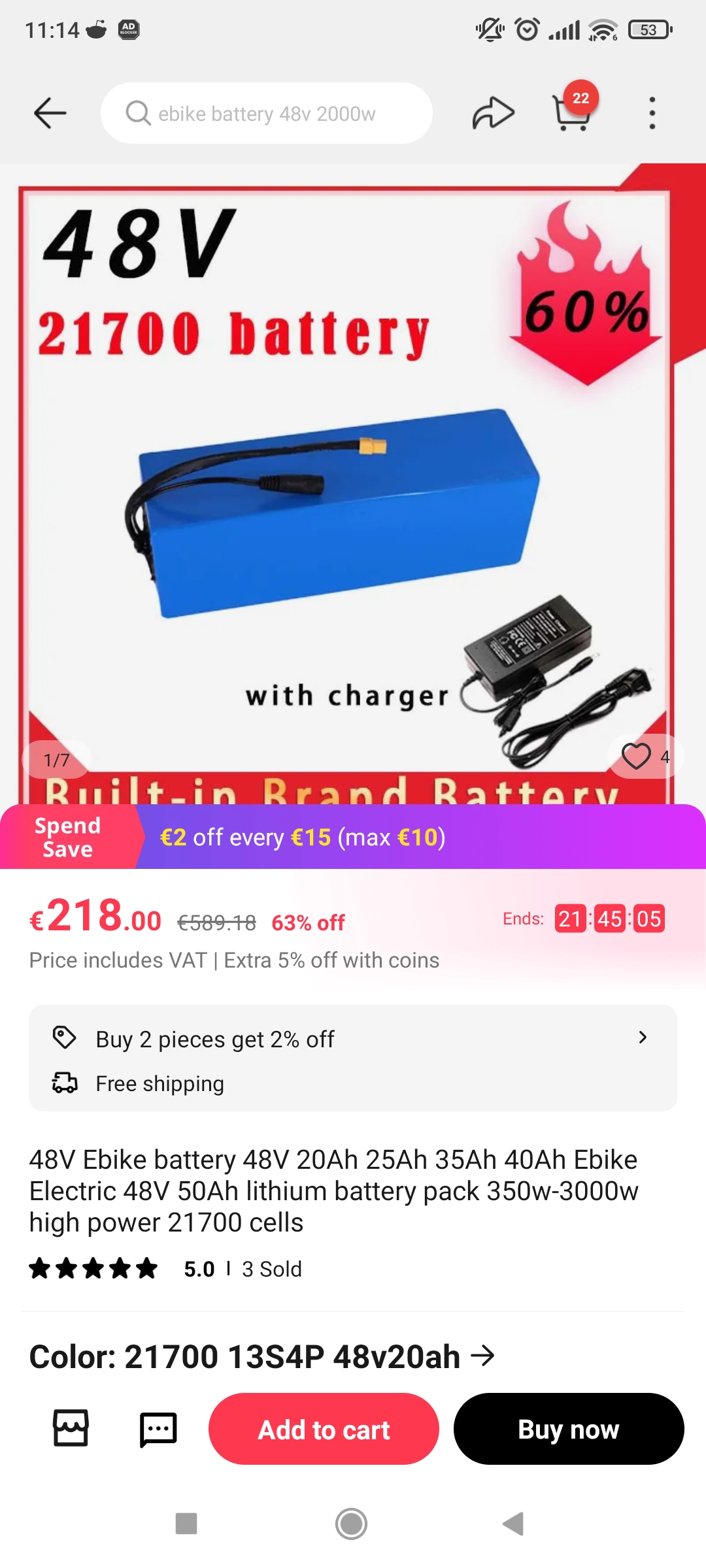Image resolution: width=706 pixels, height=1568 pixels.
Task: Tap Buy now
Action: click(569, 1429)
